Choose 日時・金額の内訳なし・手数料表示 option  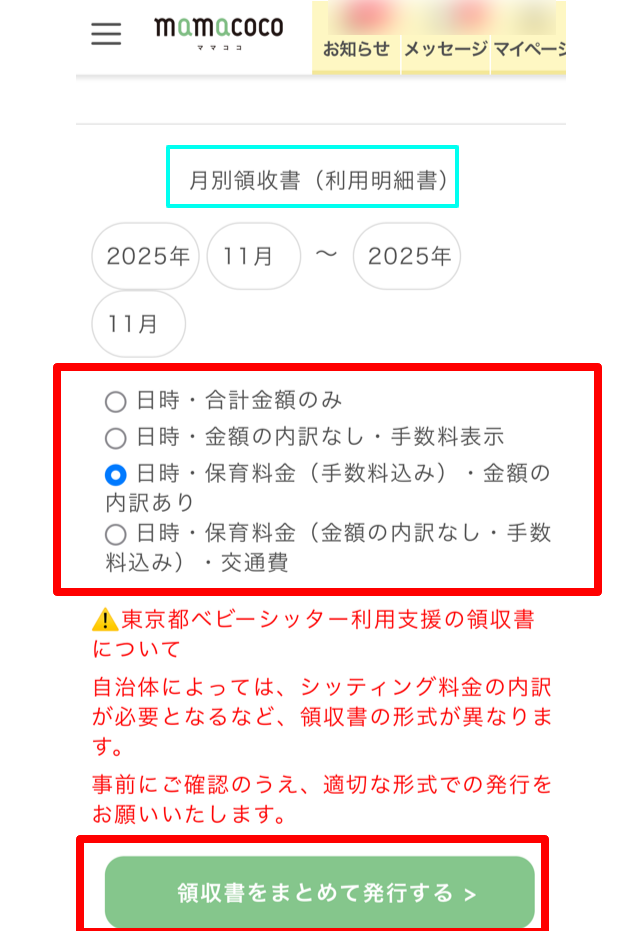[x=116, y=438]
